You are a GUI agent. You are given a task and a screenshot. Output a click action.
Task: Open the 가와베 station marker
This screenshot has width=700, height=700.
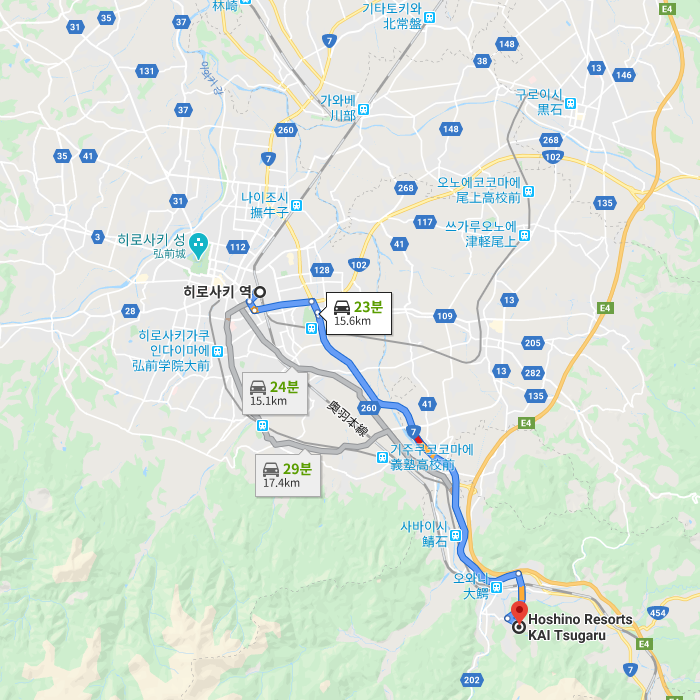(364, 108)
